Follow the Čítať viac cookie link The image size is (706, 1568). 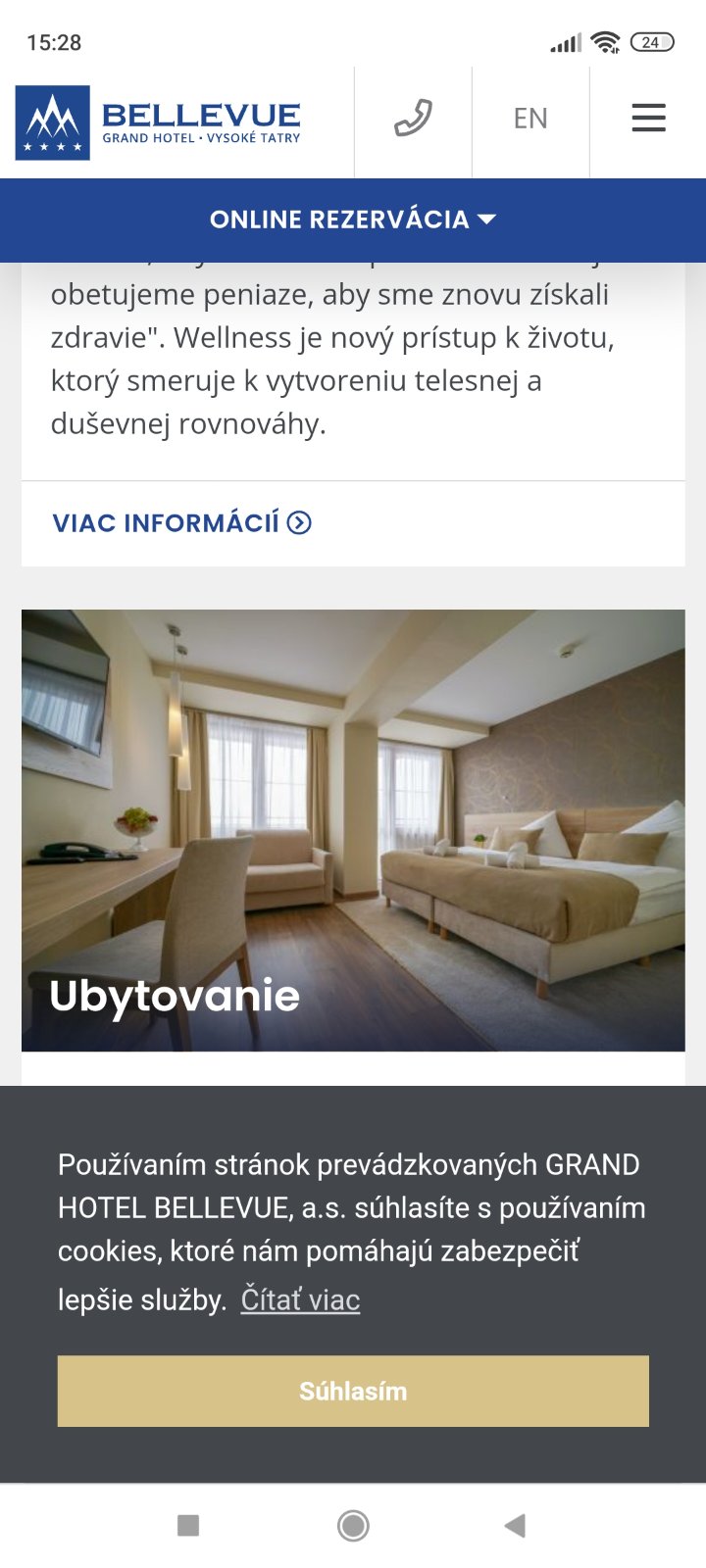pos(300,1299)
